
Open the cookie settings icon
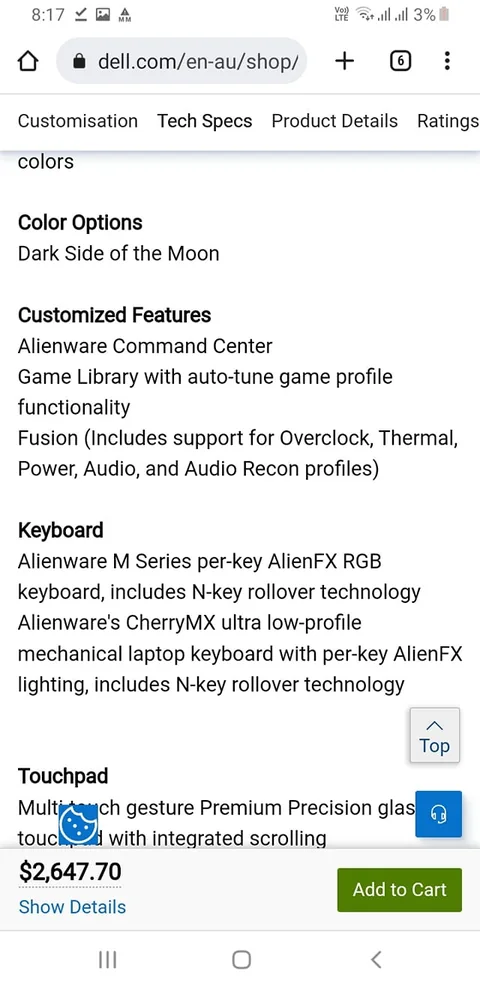[79, 824]
